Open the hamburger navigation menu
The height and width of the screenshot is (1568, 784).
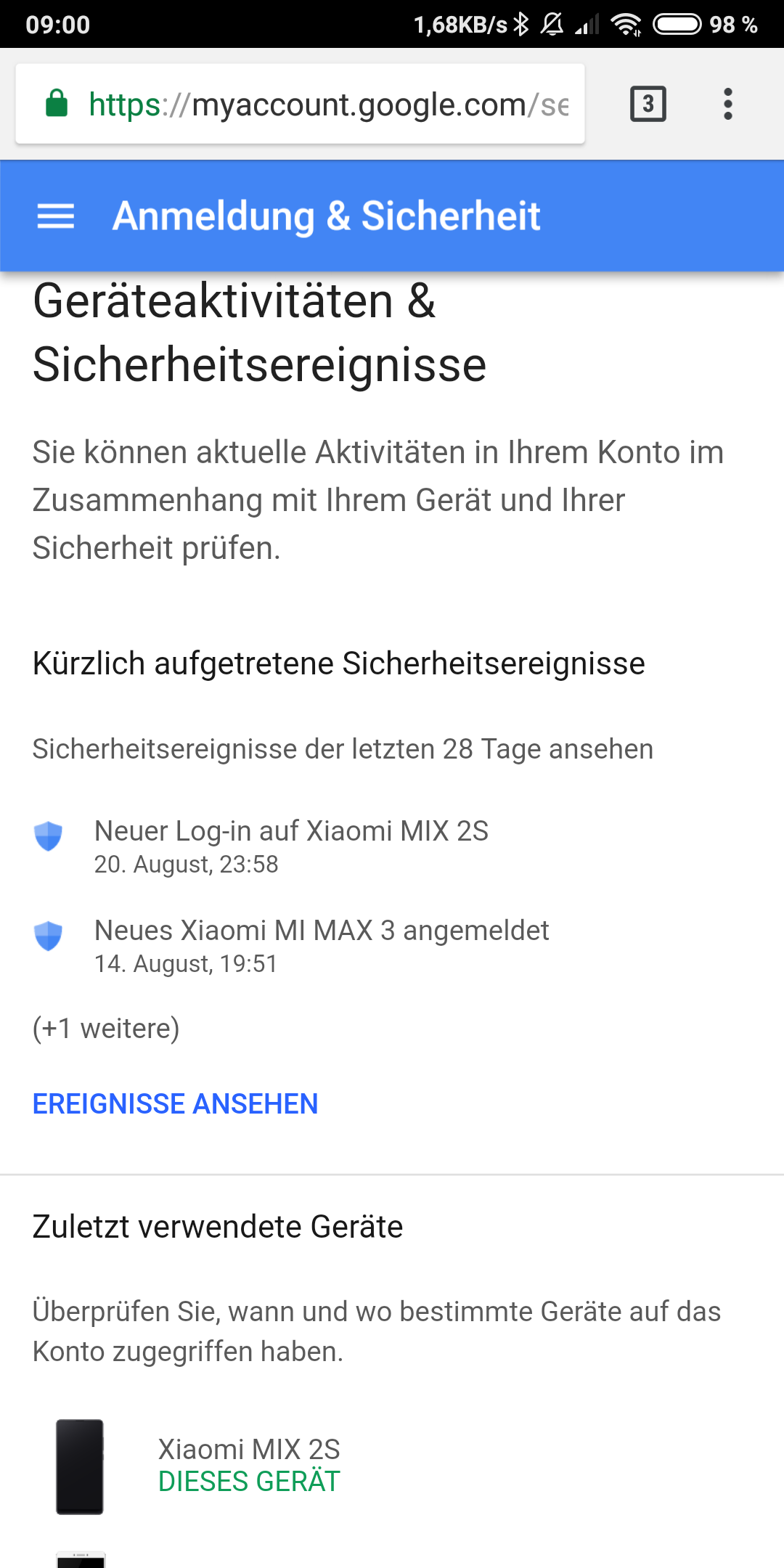(56, 216)
